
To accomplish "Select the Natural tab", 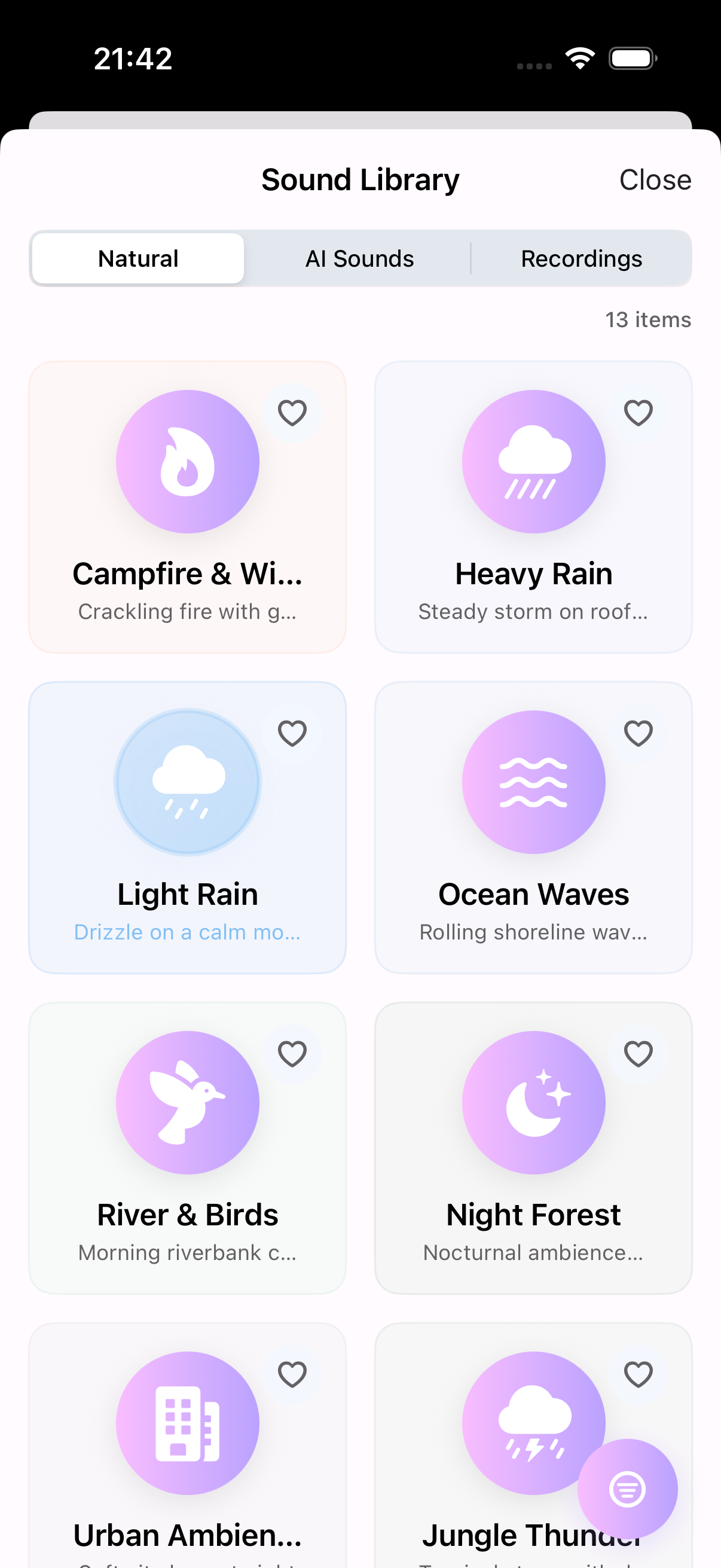I will click(138, 259).
